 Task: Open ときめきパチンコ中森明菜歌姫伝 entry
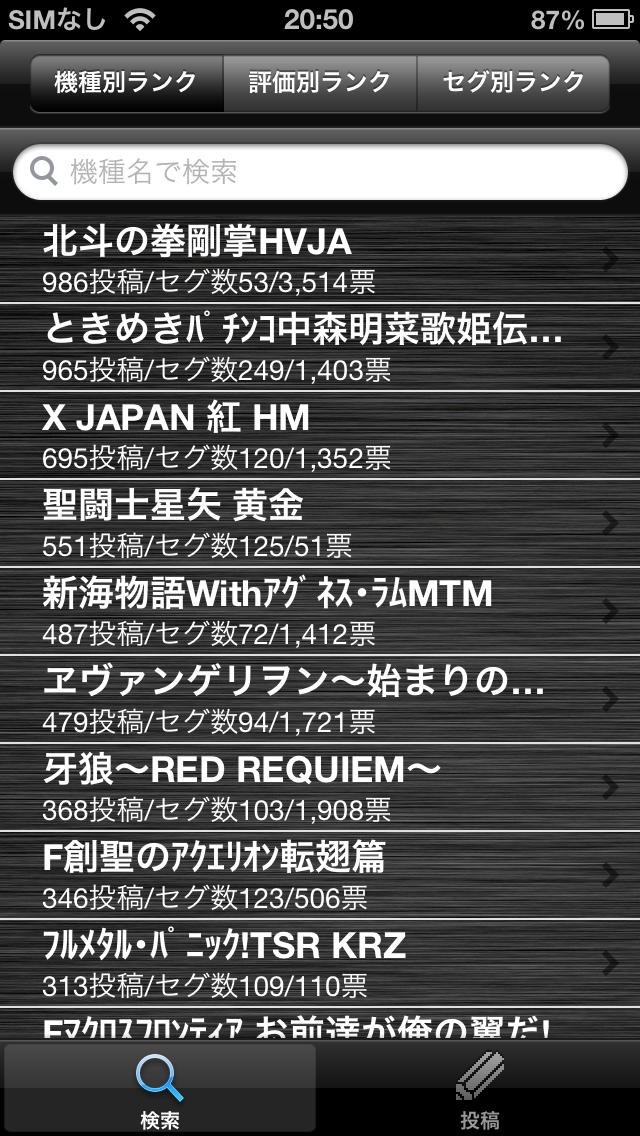320,346
